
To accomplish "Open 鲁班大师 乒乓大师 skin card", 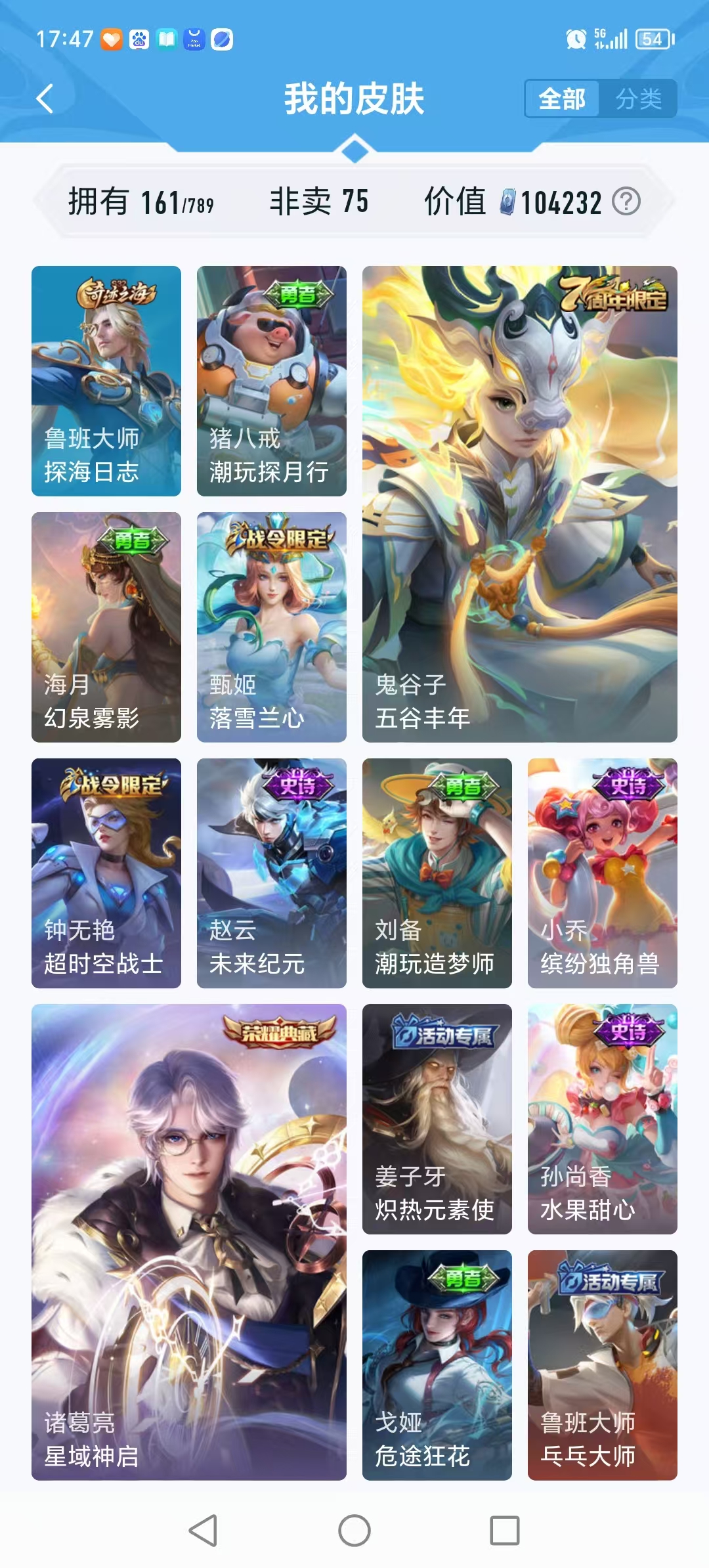I will point(603,1365).
